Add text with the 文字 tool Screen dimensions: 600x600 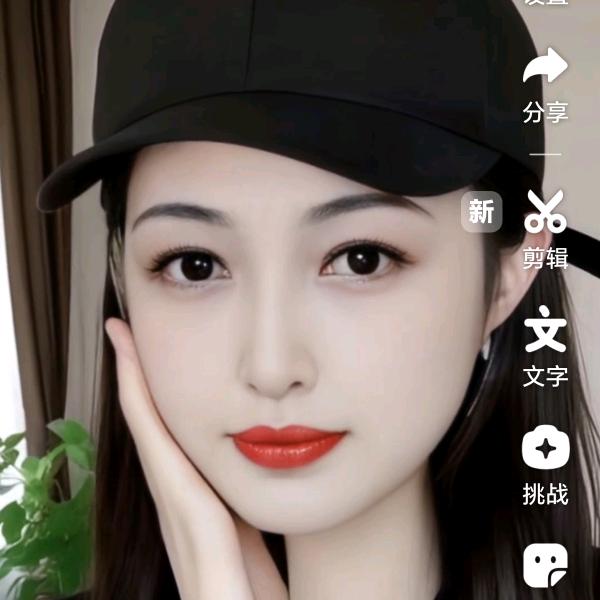(545, 331)
